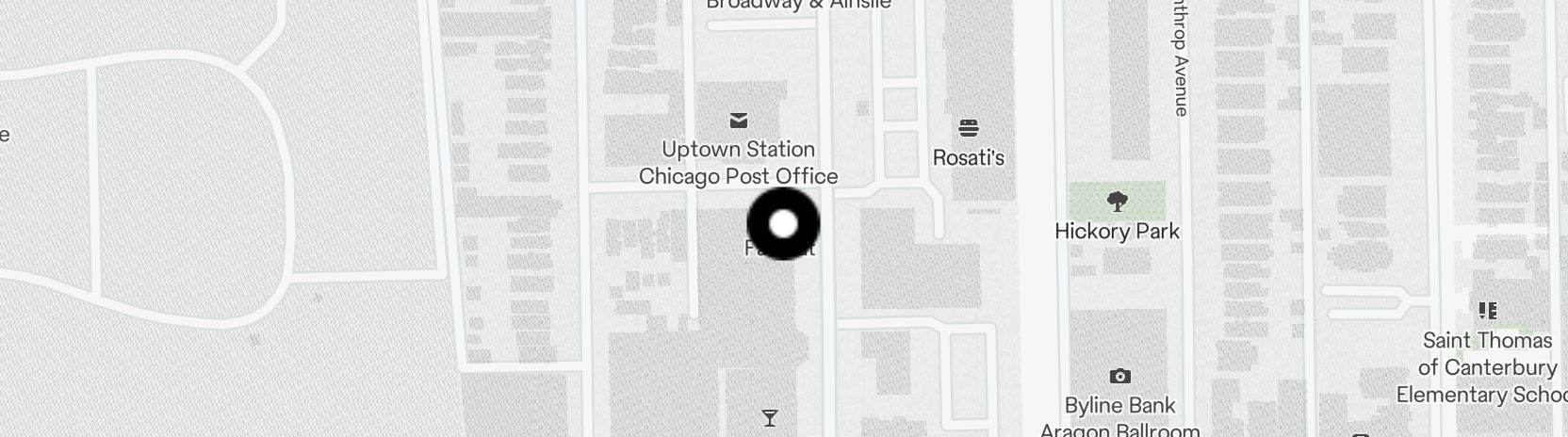Tap the Hickory Park marker
The height and width of the screenshot is (437, 1568).
1117,202
